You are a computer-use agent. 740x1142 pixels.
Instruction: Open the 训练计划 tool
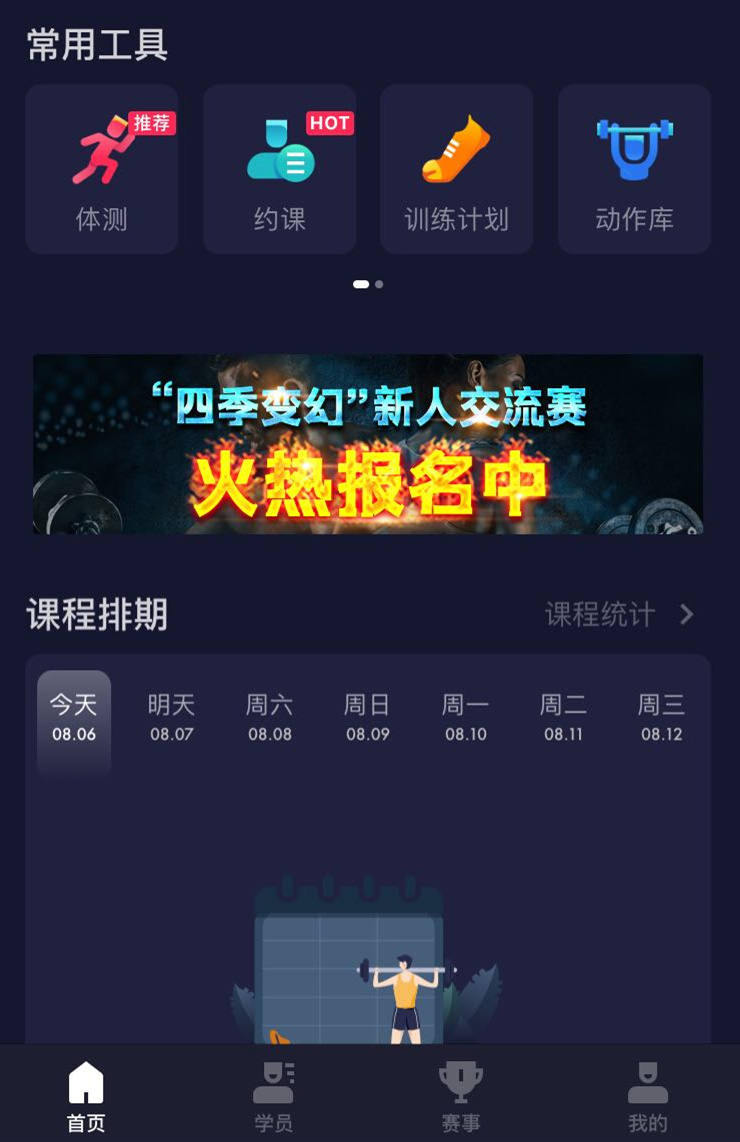[x=457, y=169]
